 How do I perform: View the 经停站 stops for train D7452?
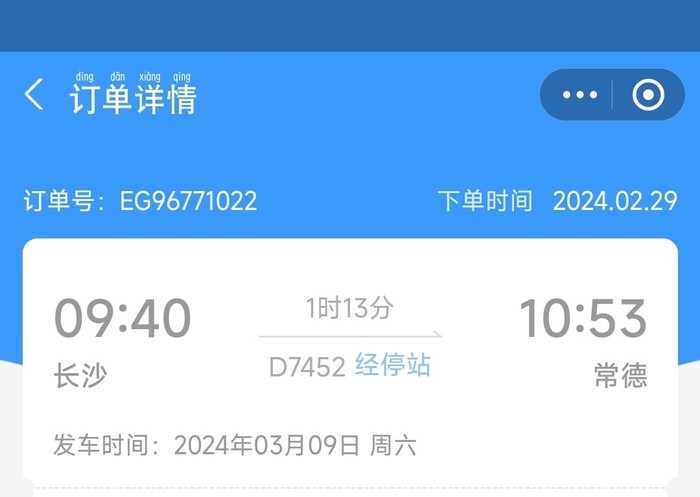click(392, 366)
